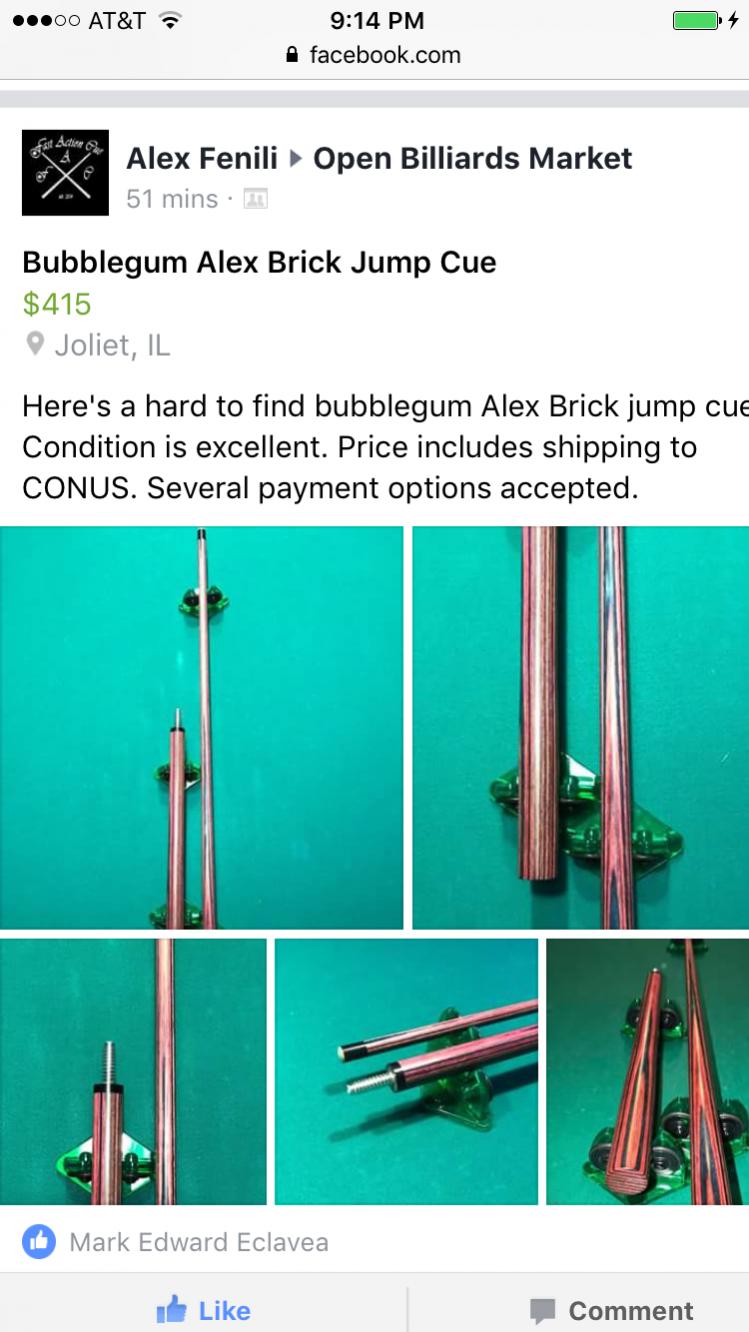Tap the facebook.com address bar
Screen dimensions: 749x1332
[374, 55]
